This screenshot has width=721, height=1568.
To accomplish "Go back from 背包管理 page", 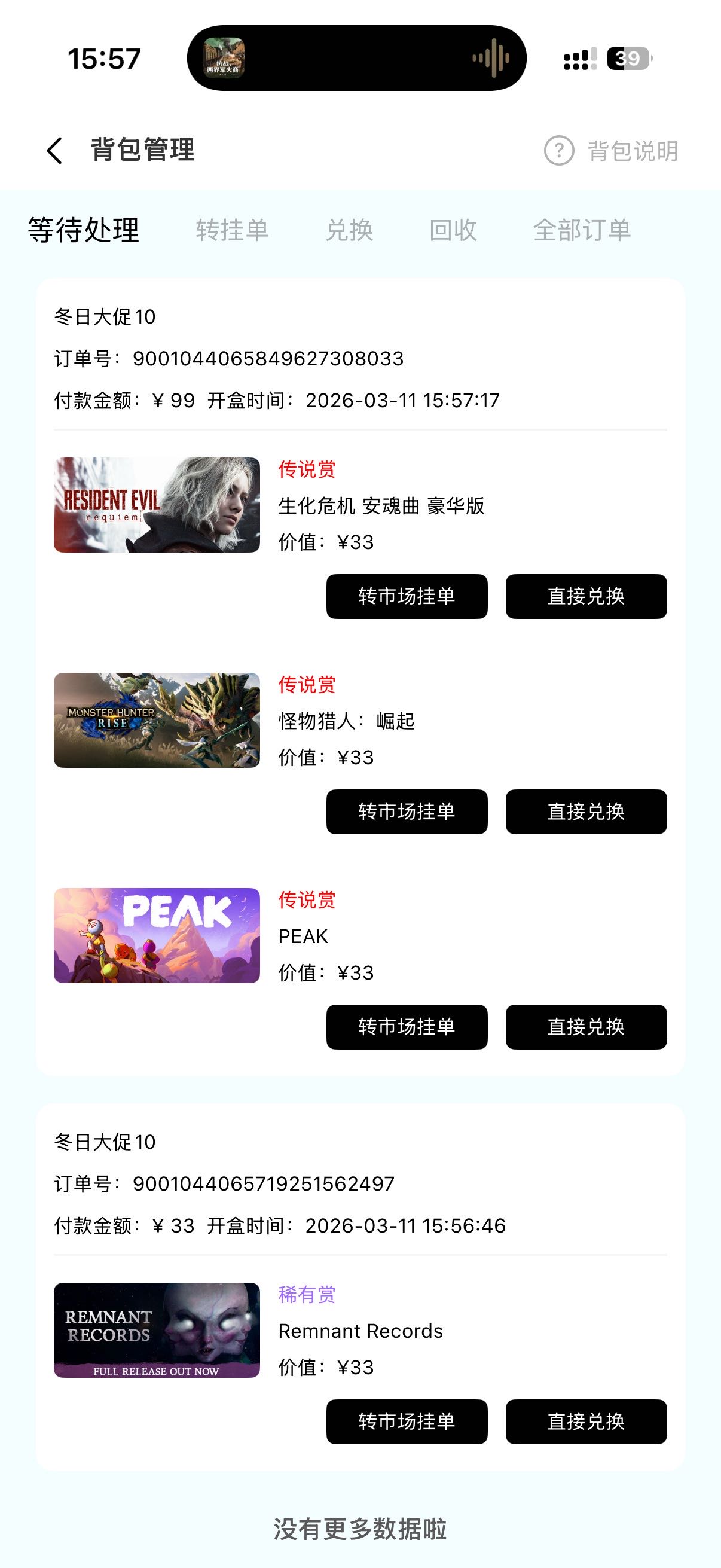I will tap(55, 150).
